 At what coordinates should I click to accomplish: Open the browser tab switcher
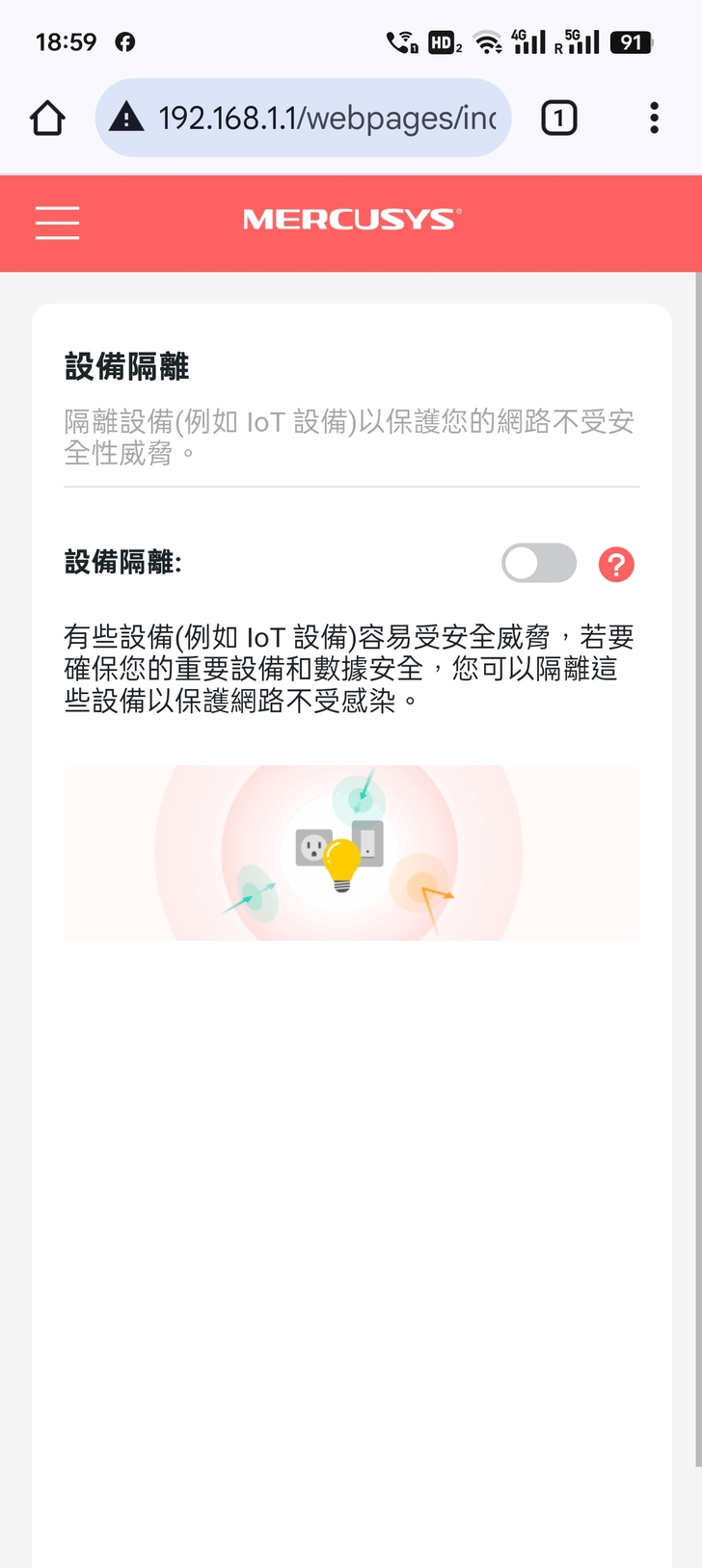[558, 119]
